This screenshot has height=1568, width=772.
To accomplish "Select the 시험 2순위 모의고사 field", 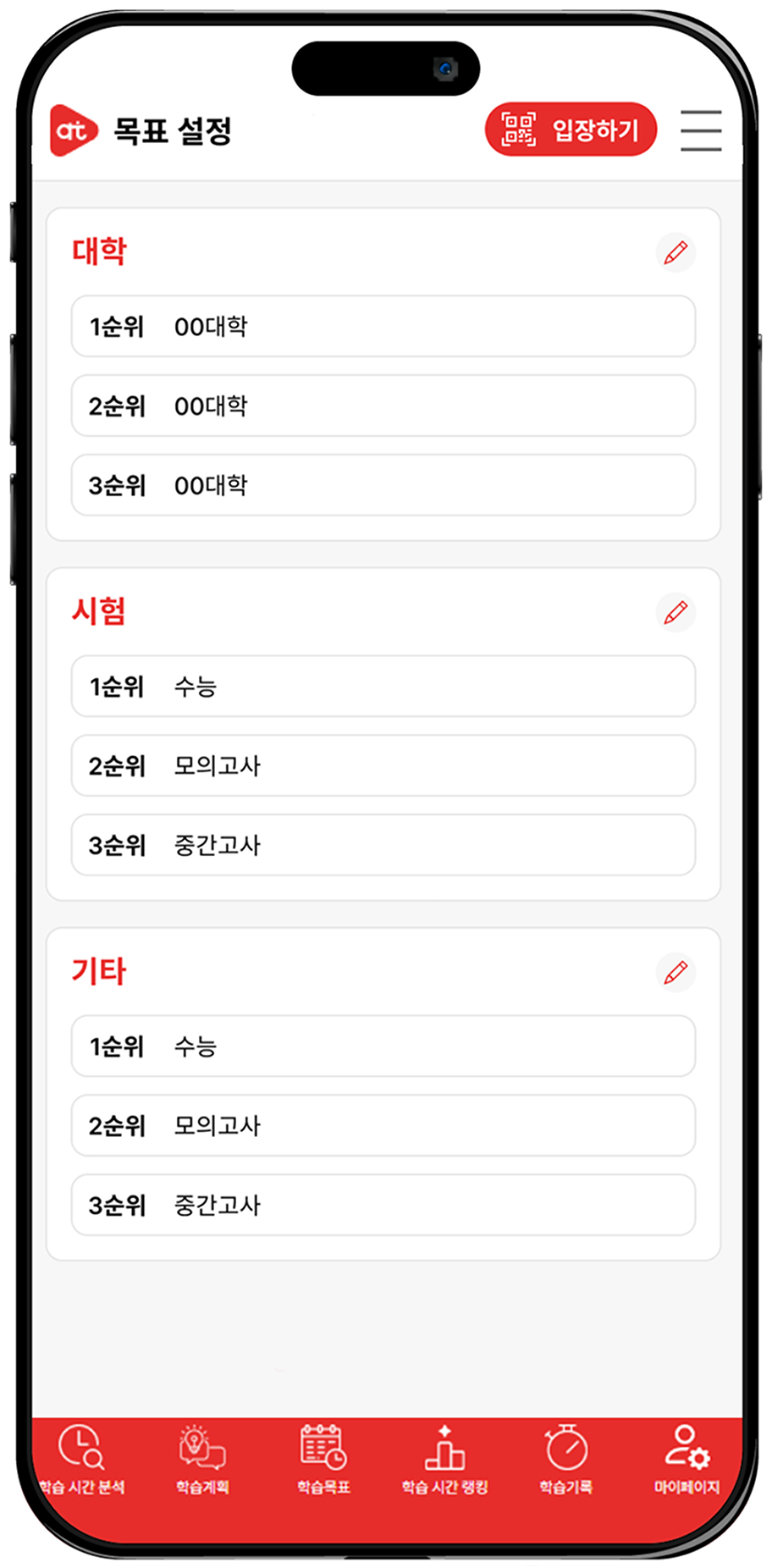I will (x=383, y=765).
